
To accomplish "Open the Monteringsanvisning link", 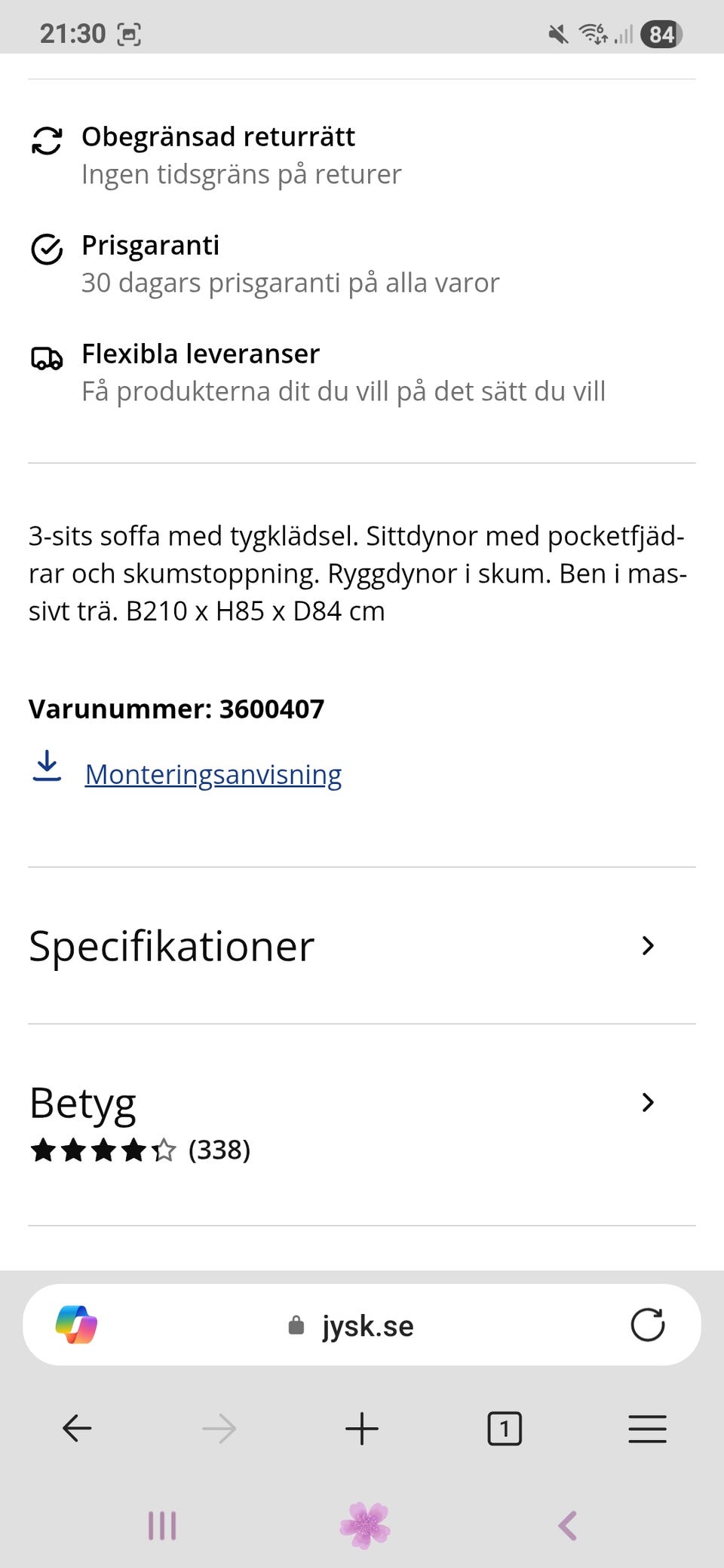I will point(213,773).
